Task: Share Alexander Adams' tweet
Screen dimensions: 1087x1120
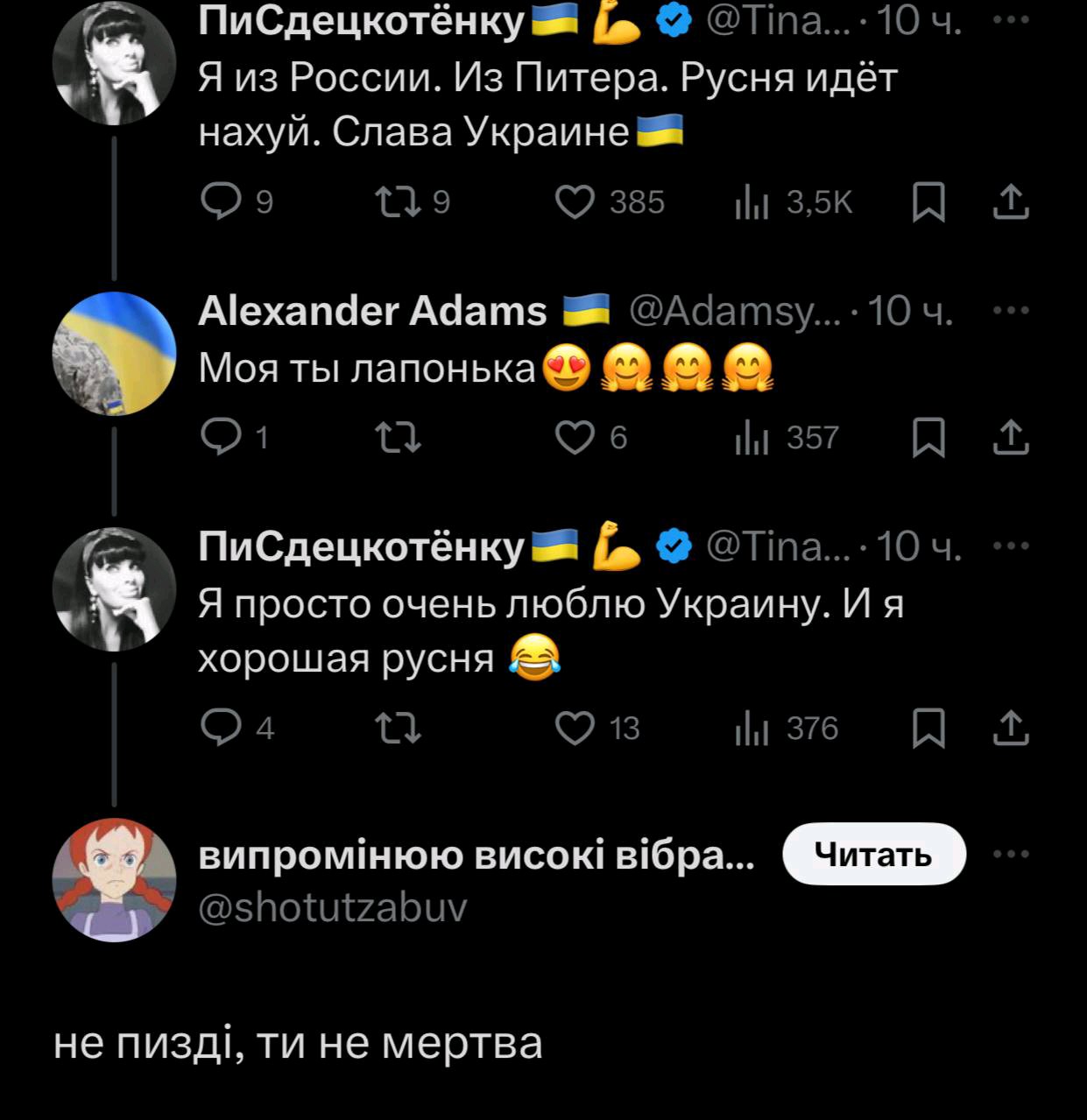Action: point(1011,437)
